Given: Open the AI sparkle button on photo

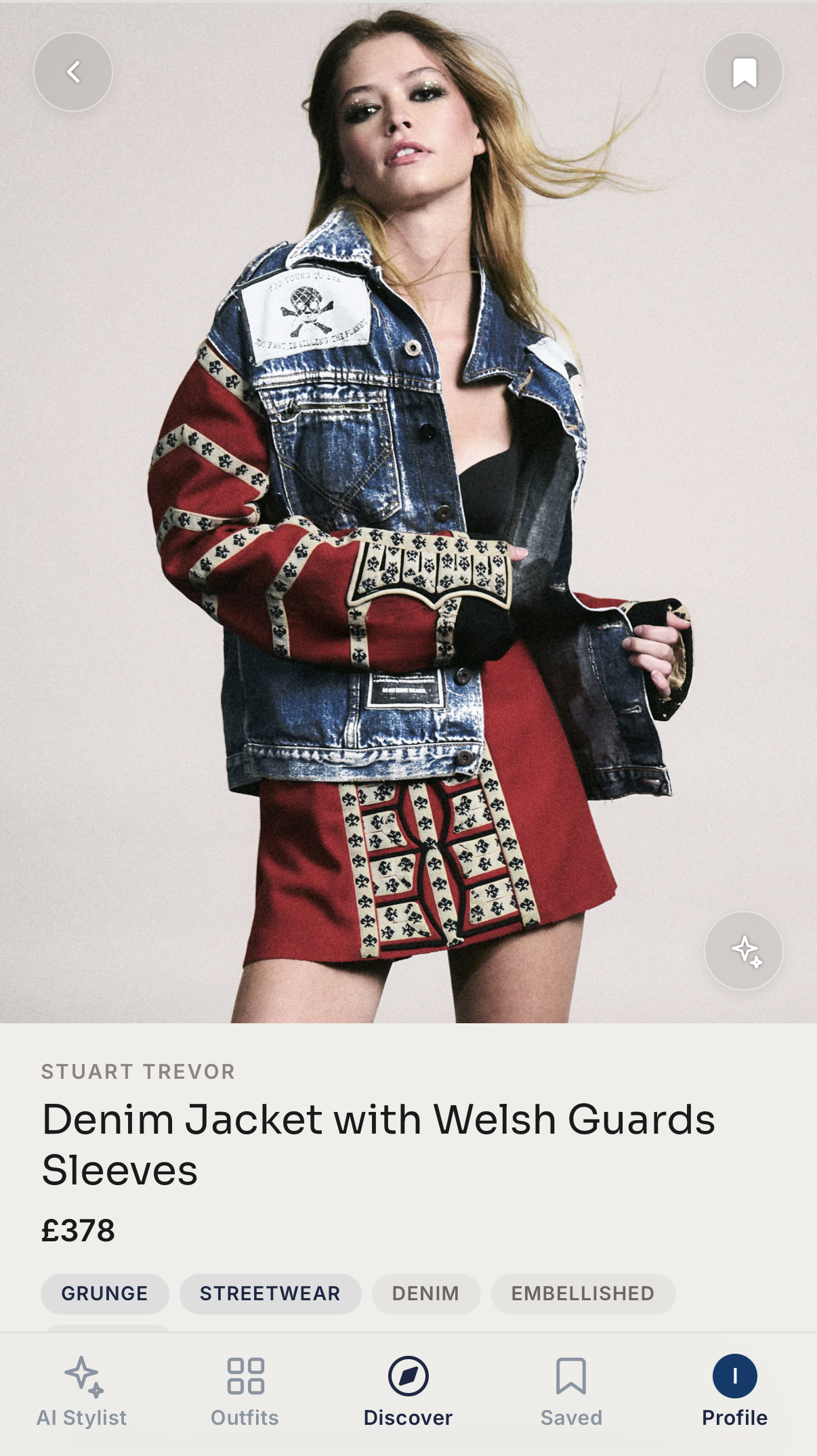Looking at the screenshot, I should 744,951.
